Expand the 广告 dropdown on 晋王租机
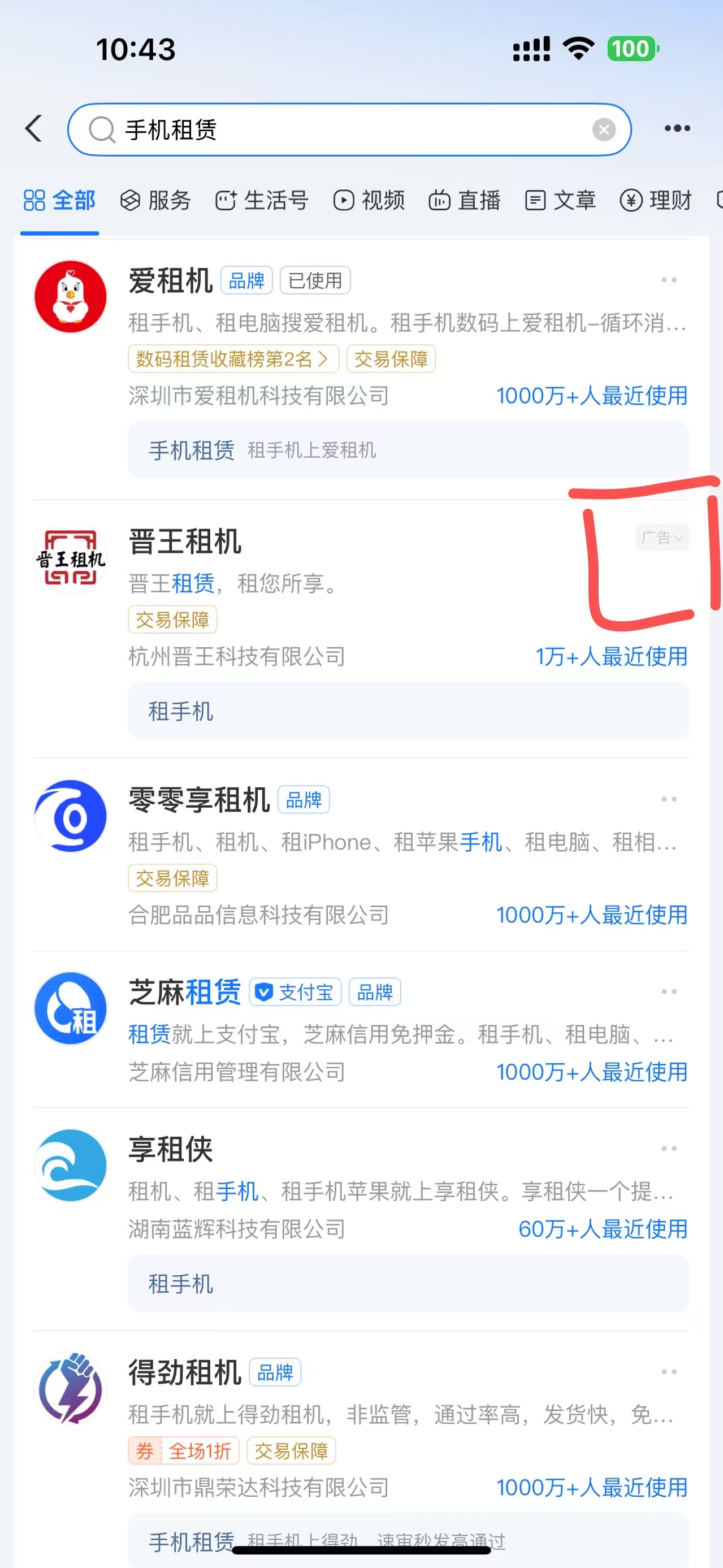 pos(662,538)
